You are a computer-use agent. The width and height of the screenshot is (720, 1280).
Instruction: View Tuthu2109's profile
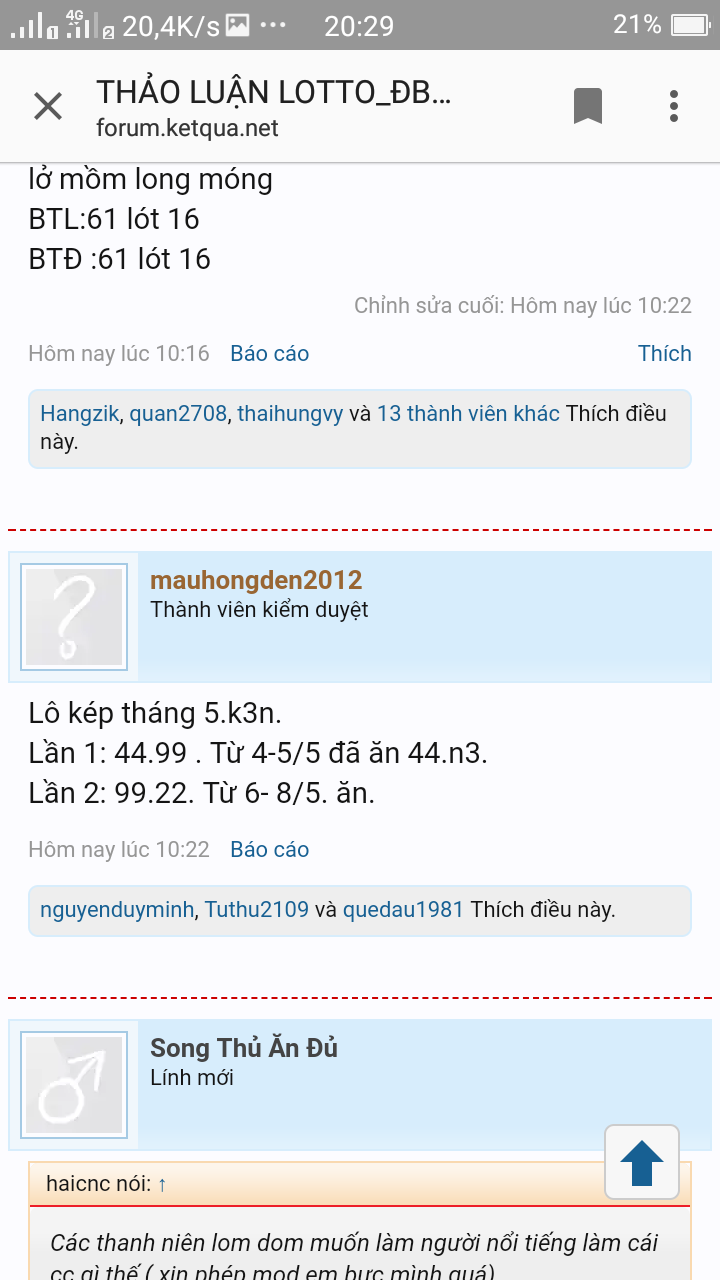click(x=257, y=909)
